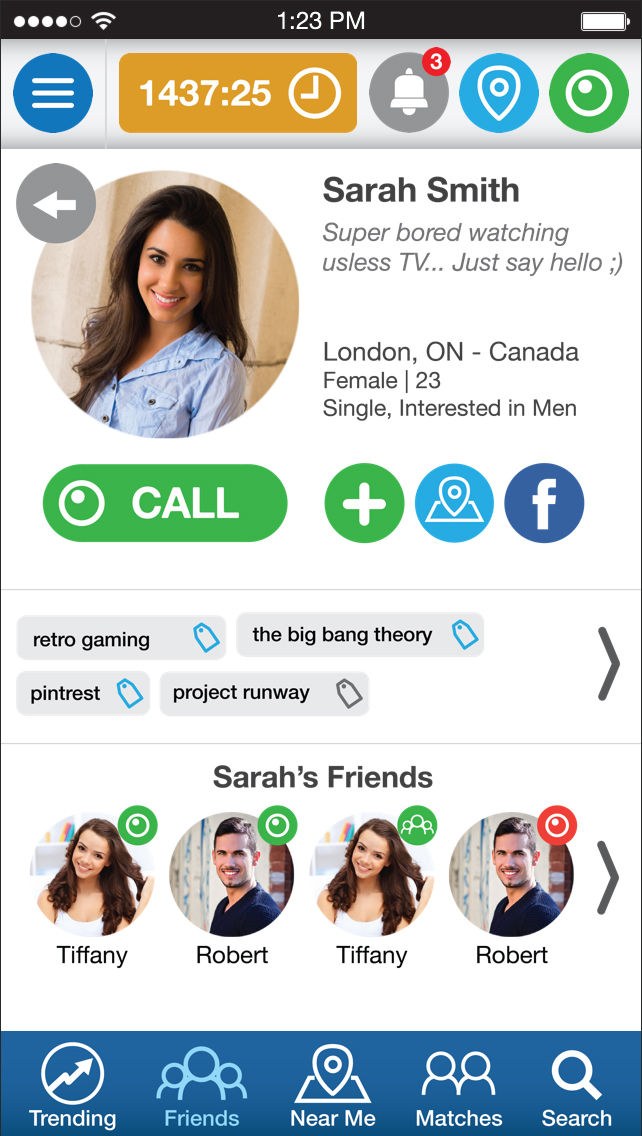642x1136 pixels.
Task: Select the big bang theory tag
Action: [x=360, y=635]
